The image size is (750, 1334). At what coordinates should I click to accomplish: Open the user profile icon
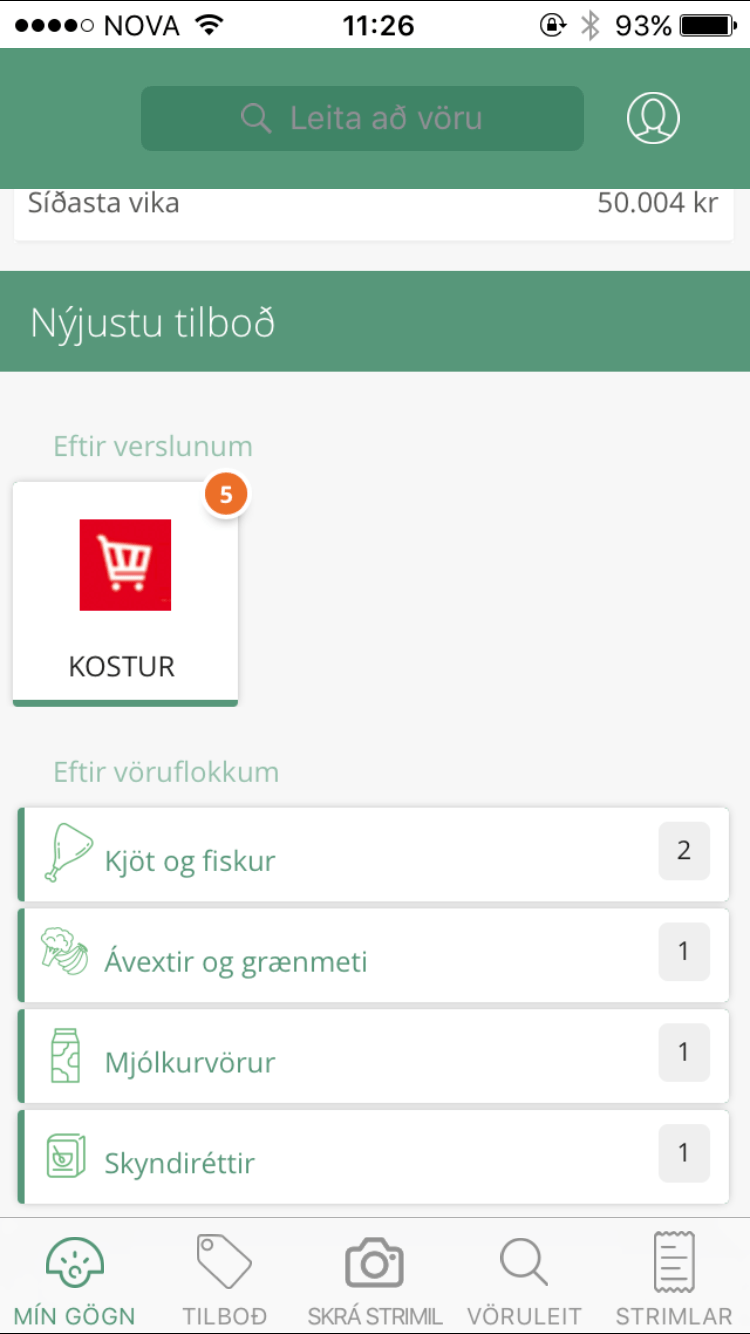(653, 118)
